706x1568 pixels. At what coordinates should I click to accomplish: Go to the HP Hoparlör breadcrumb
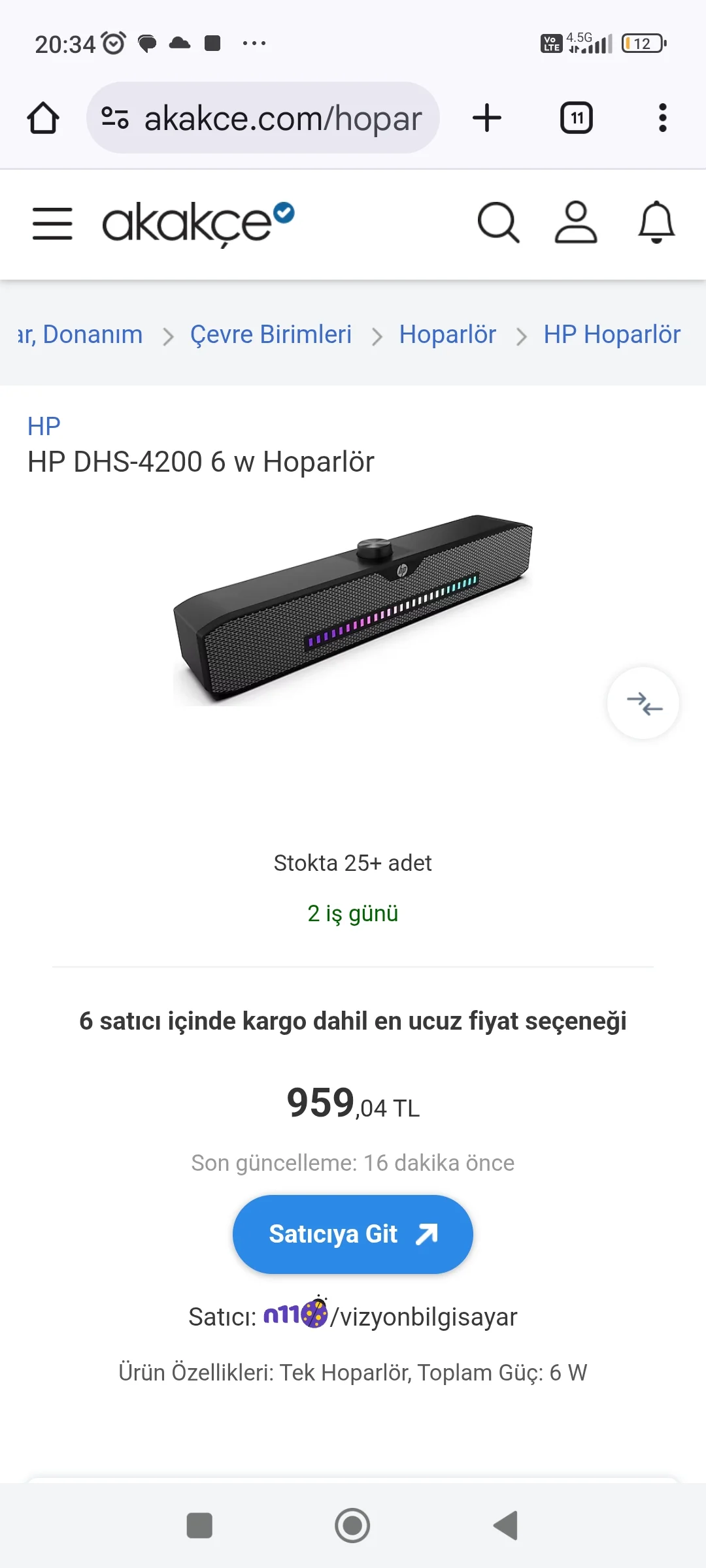[x=612, y=335]
